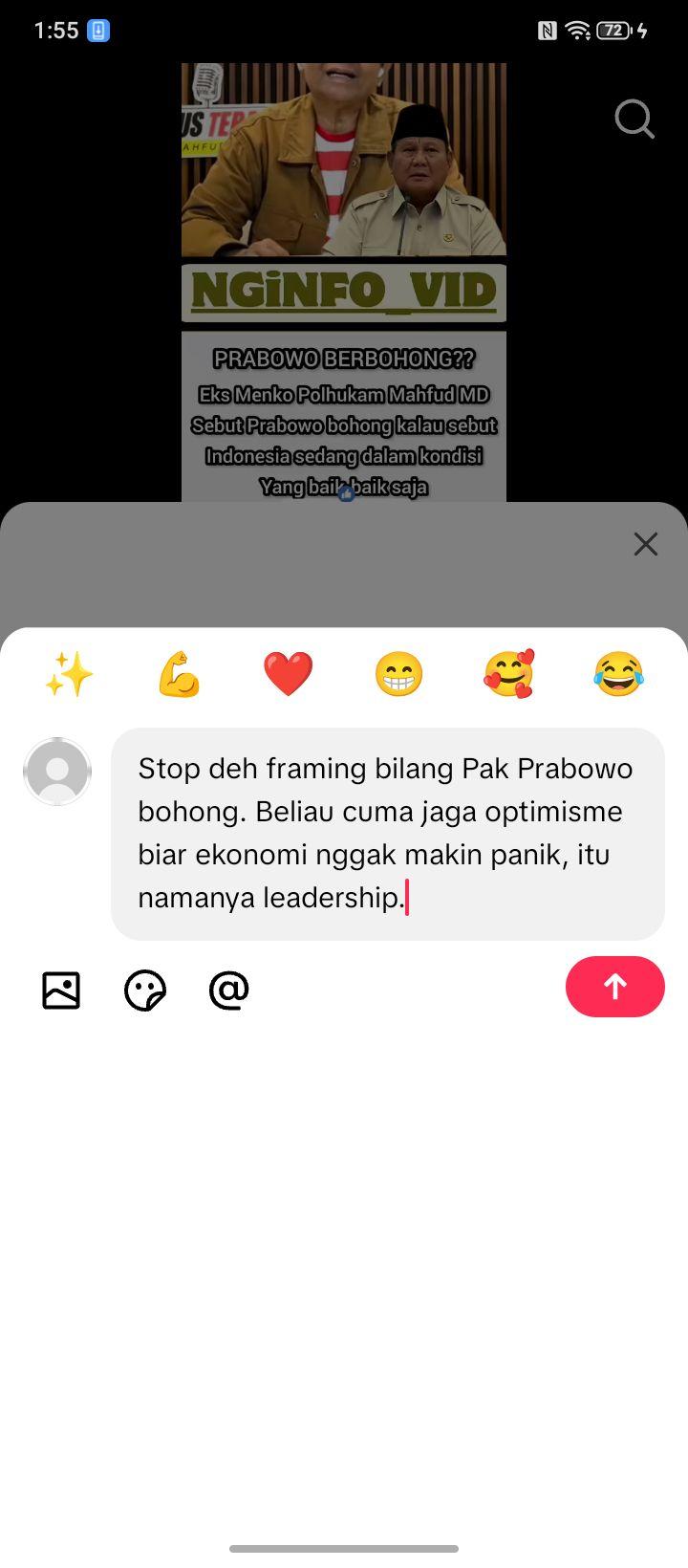Viewport: 688px width, 1568px height.
Task: Insert the sparkles emoji
Action: coord(69,674)
